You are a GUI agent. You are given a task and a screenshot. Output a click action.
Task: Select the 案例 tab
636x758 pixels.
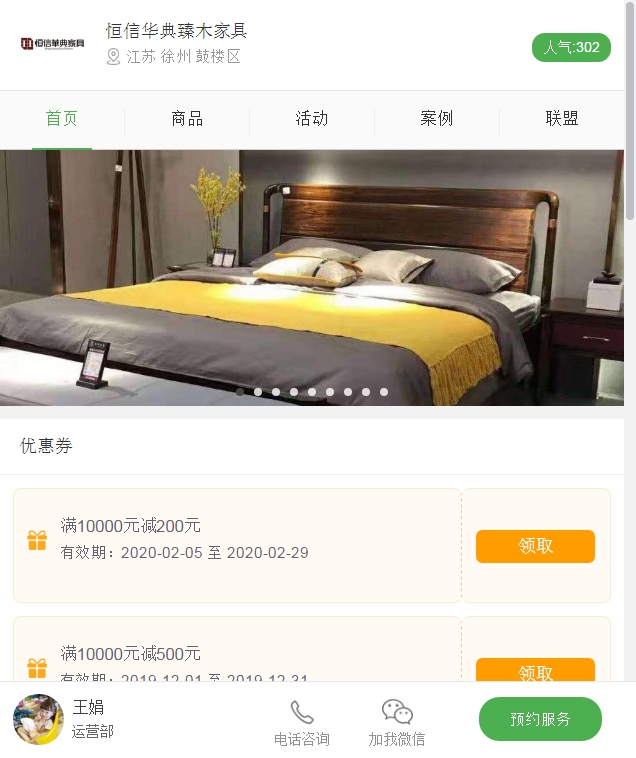[x=437, y=119]
